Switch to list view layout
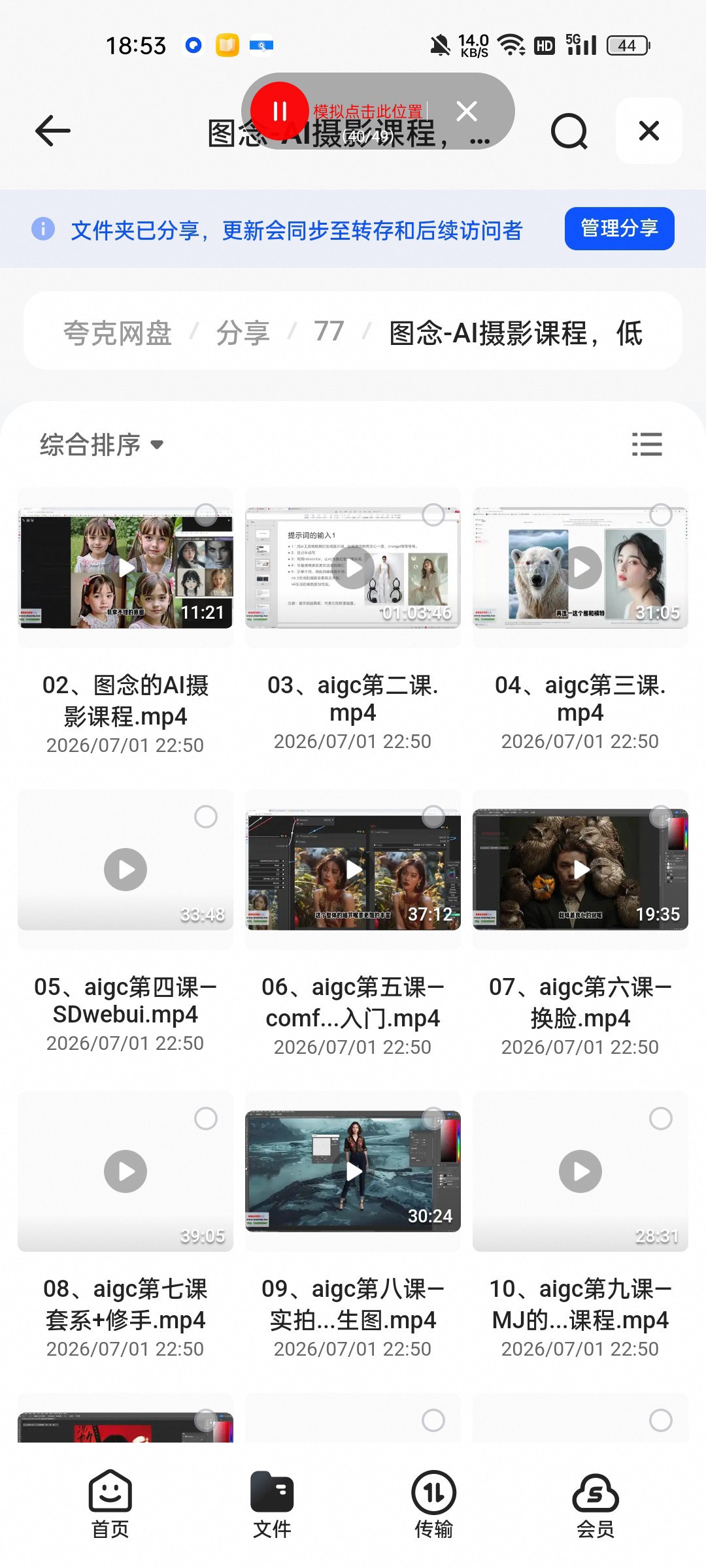Image resolution: width=706 pixels, height=1568 pixels. coord(647,444)
